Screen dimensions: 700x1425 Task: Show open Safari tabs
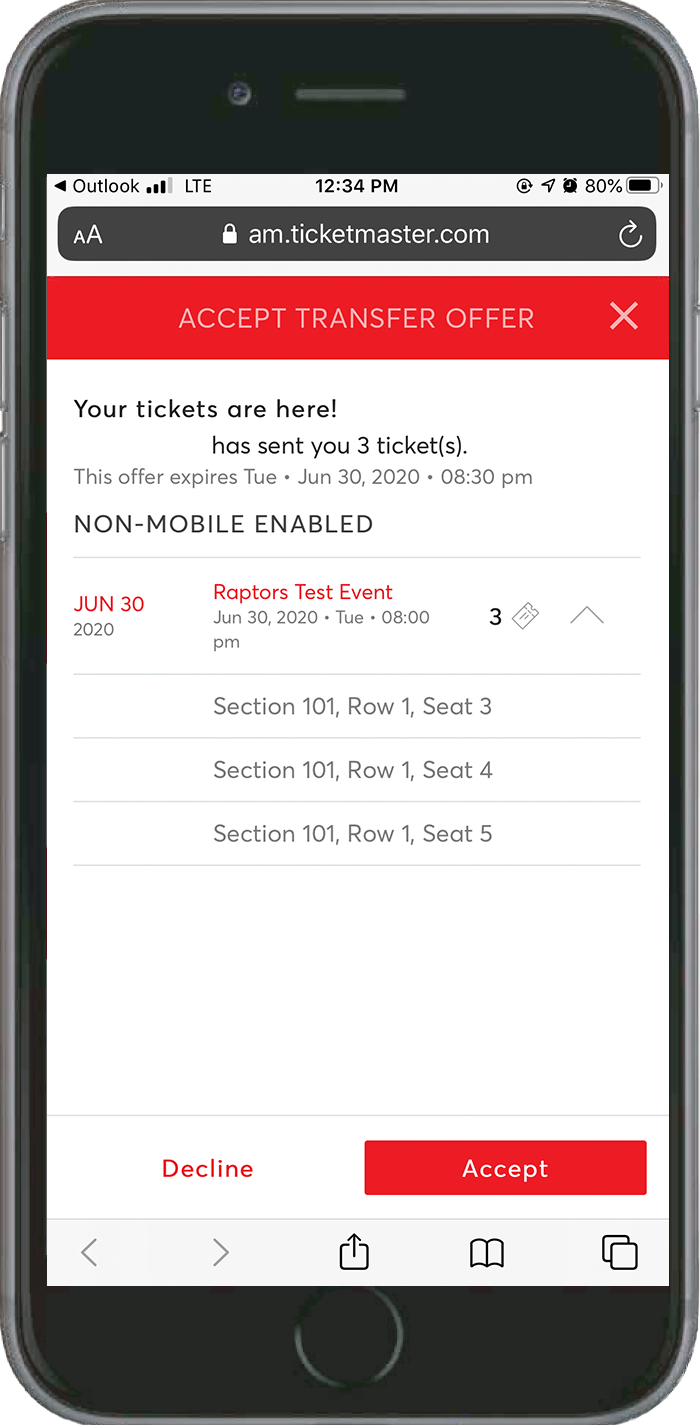click(x=619, y=1252)
